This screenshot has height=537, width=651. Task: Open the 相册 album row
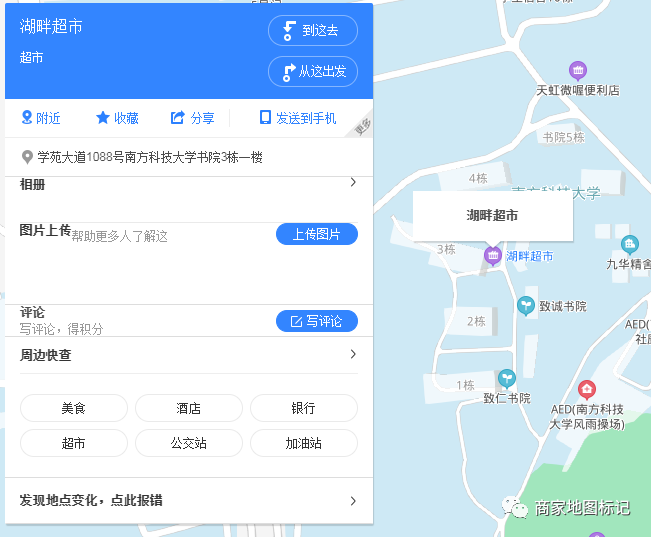[188, 184]
